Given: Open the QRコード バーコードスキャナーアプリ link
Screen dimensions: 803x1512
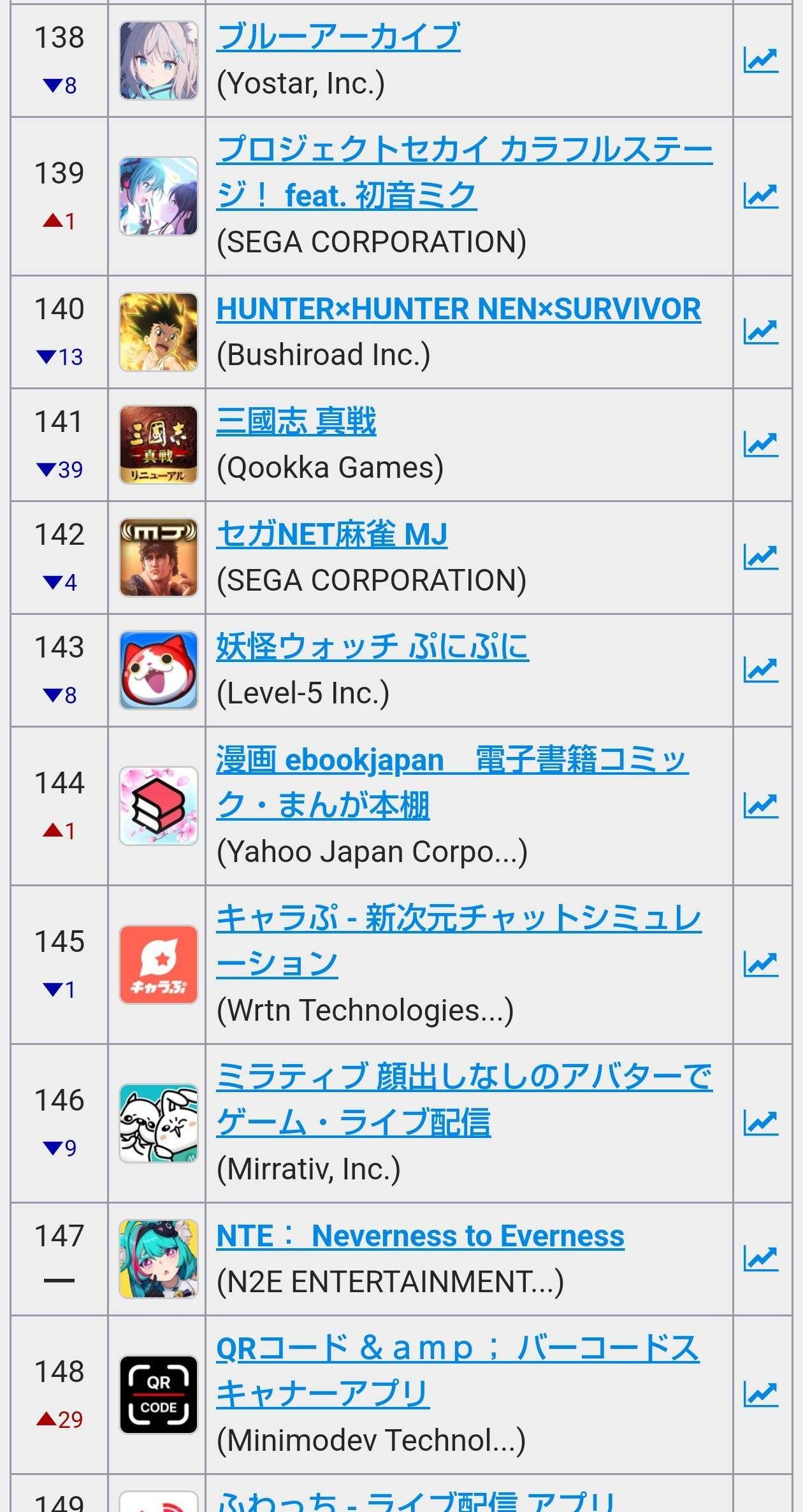Looking at the screenshot, I should click(458, 1350).
